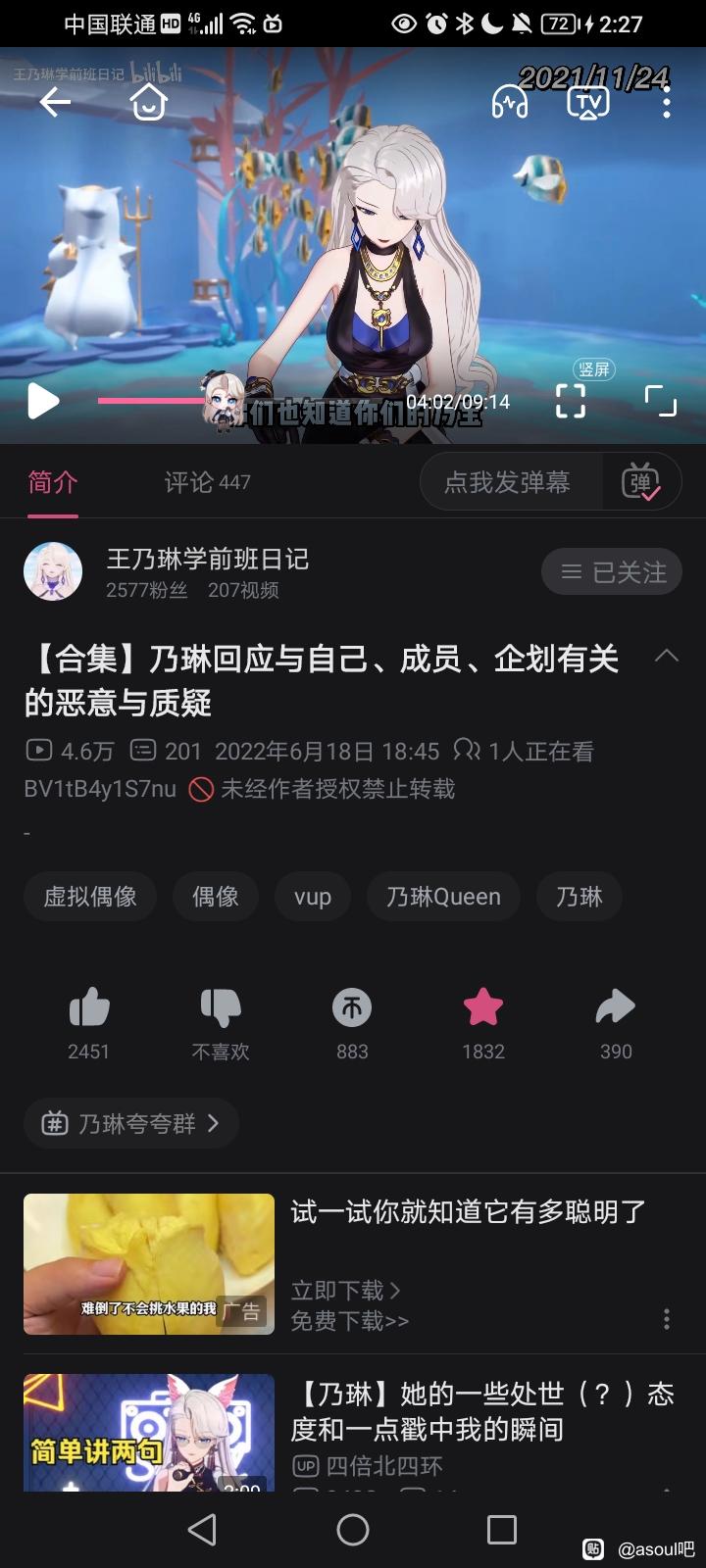Cast the video to a TV
Screen dimensions: 706x1568
point(587,102)
